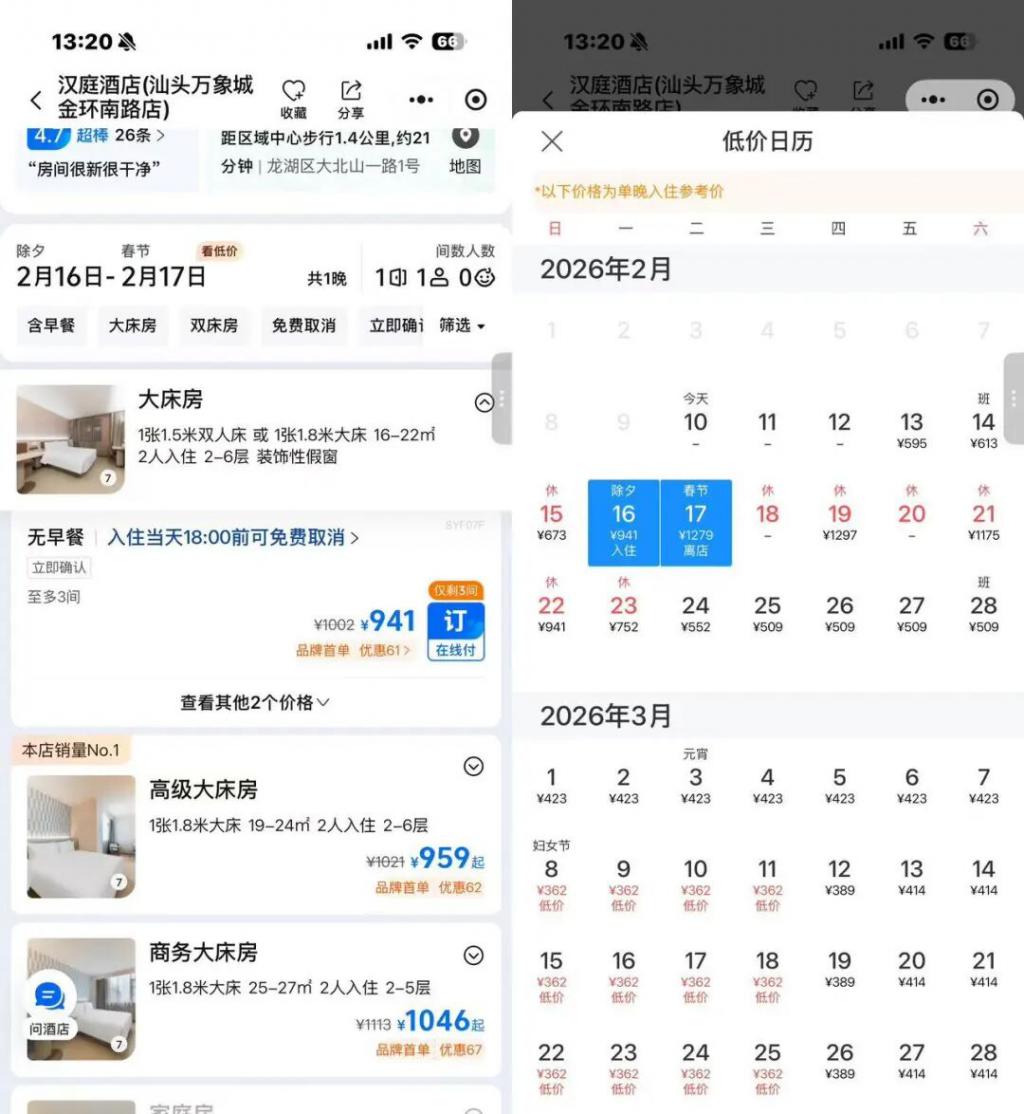Pick February 24 priced ¥552
Screen dimensions: 1024x1114
click(695, 614)
